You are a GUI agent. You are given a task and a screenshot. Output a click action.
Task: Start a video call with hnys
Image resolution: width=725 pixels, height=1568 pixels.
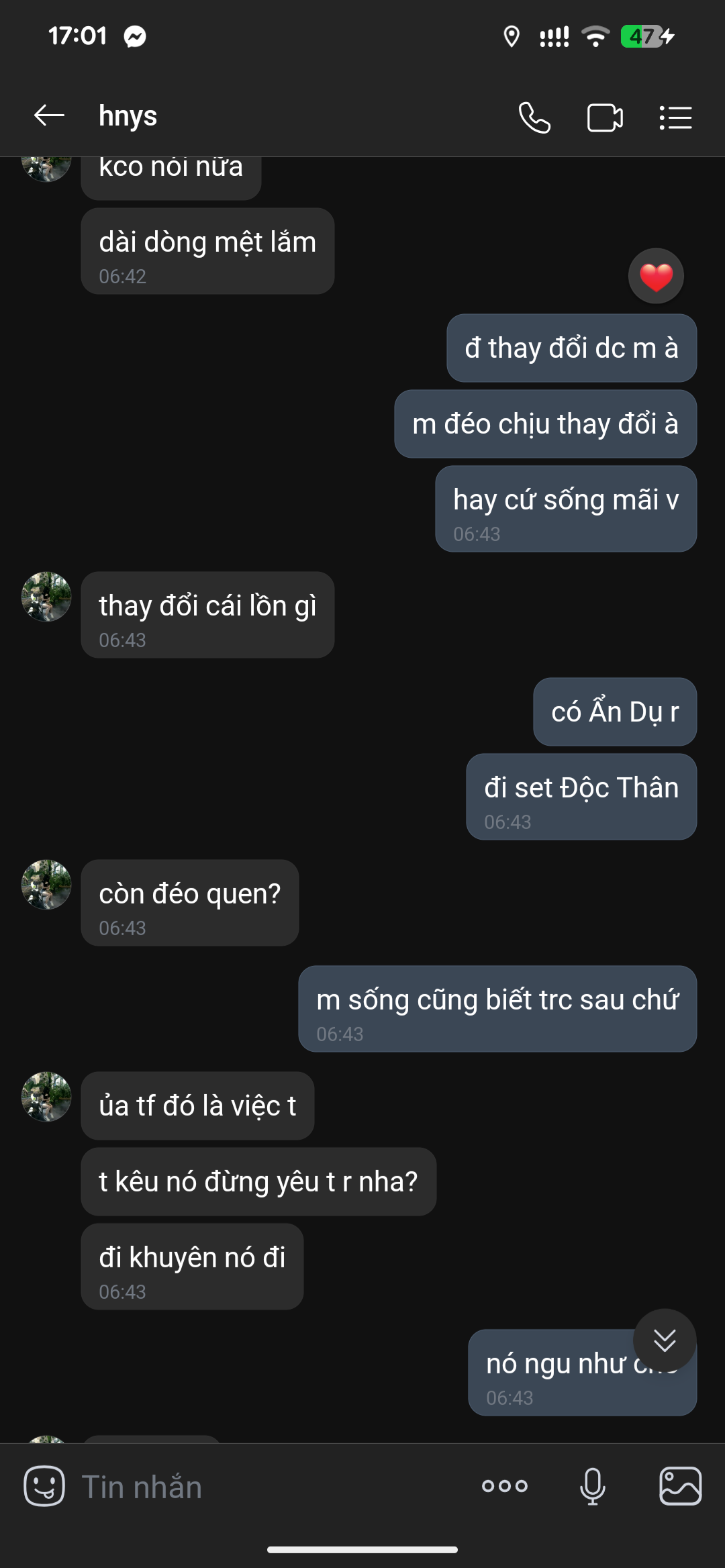click(605, 118)
